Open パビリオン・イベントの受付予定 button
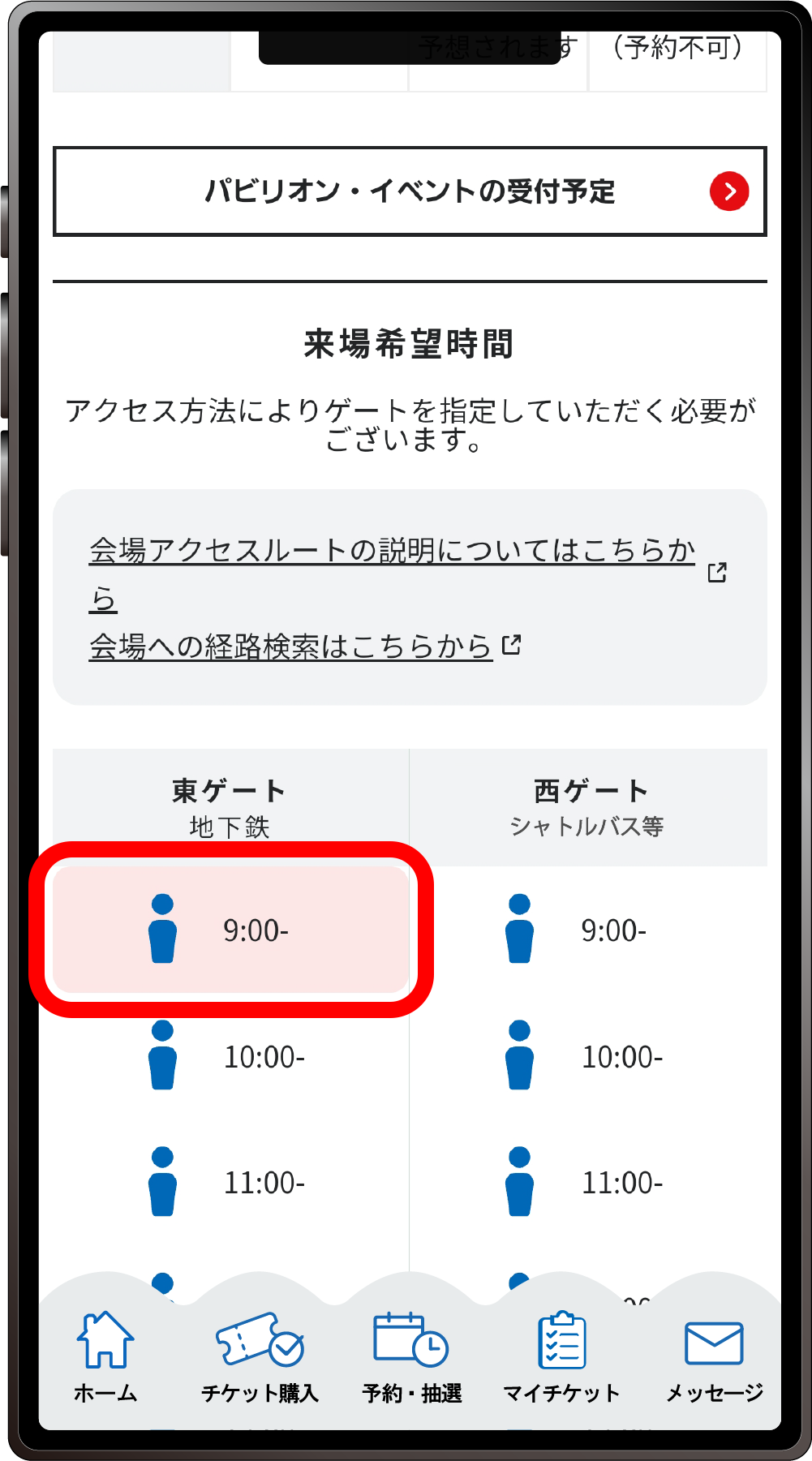This screenshot has height=1461, width=812. [410, 191]
